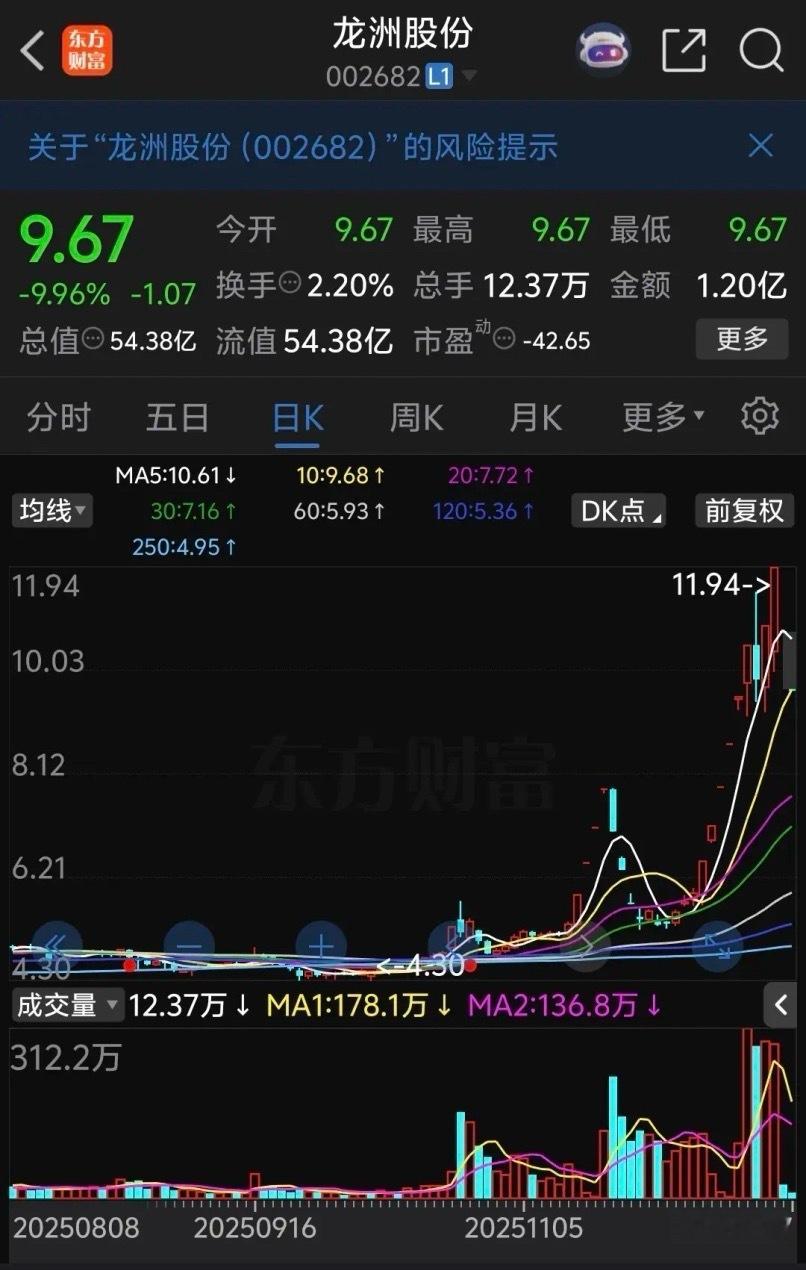This screenshot has height=1270, width=806.
Task: Open the 均线 indicator dropdown
Action: [52, 511]
